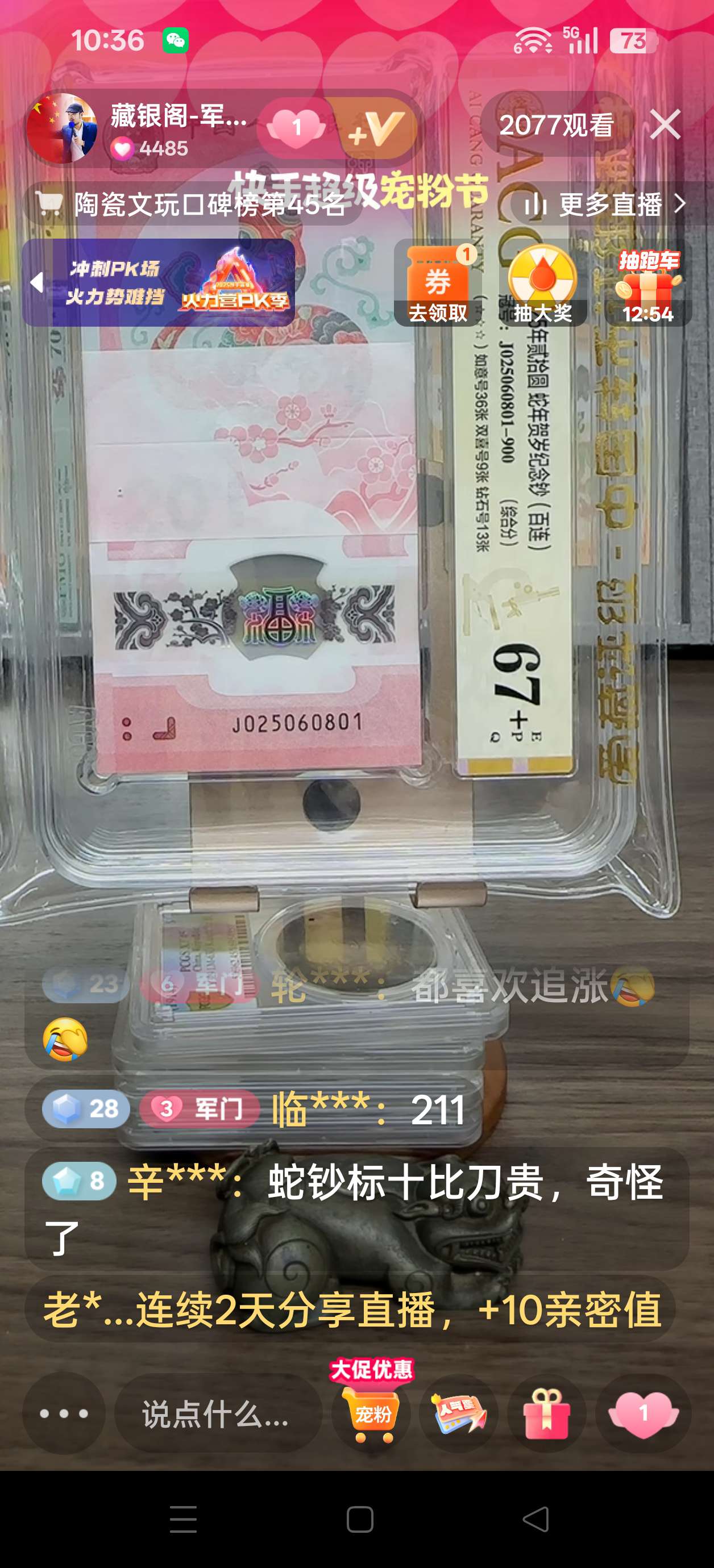The width and height of the screenshot is (714, 1568).
Task: Open the 抽大奖 lucky draw
Action: pyautogui.click(x=543, y=283)
